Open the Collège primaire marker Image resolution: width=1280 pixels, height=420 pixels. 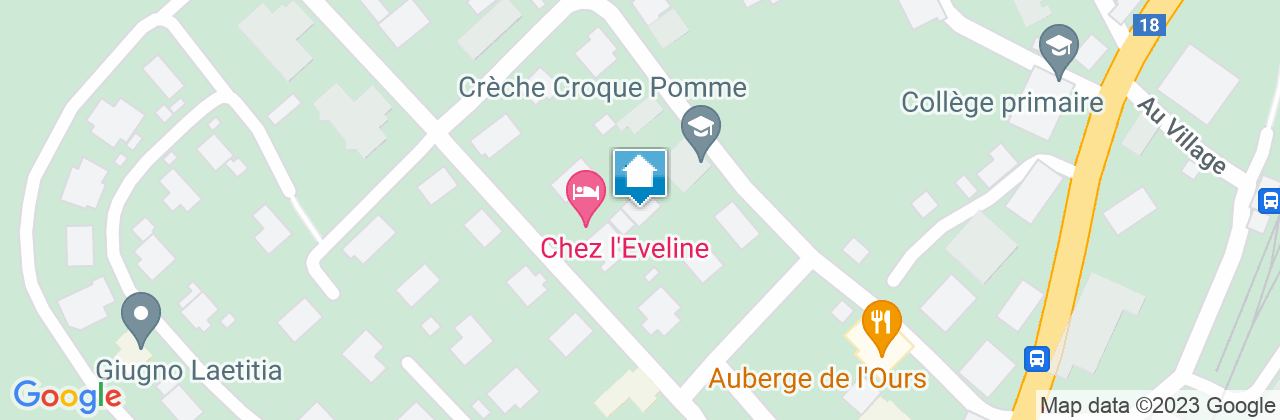(1058, 48)
